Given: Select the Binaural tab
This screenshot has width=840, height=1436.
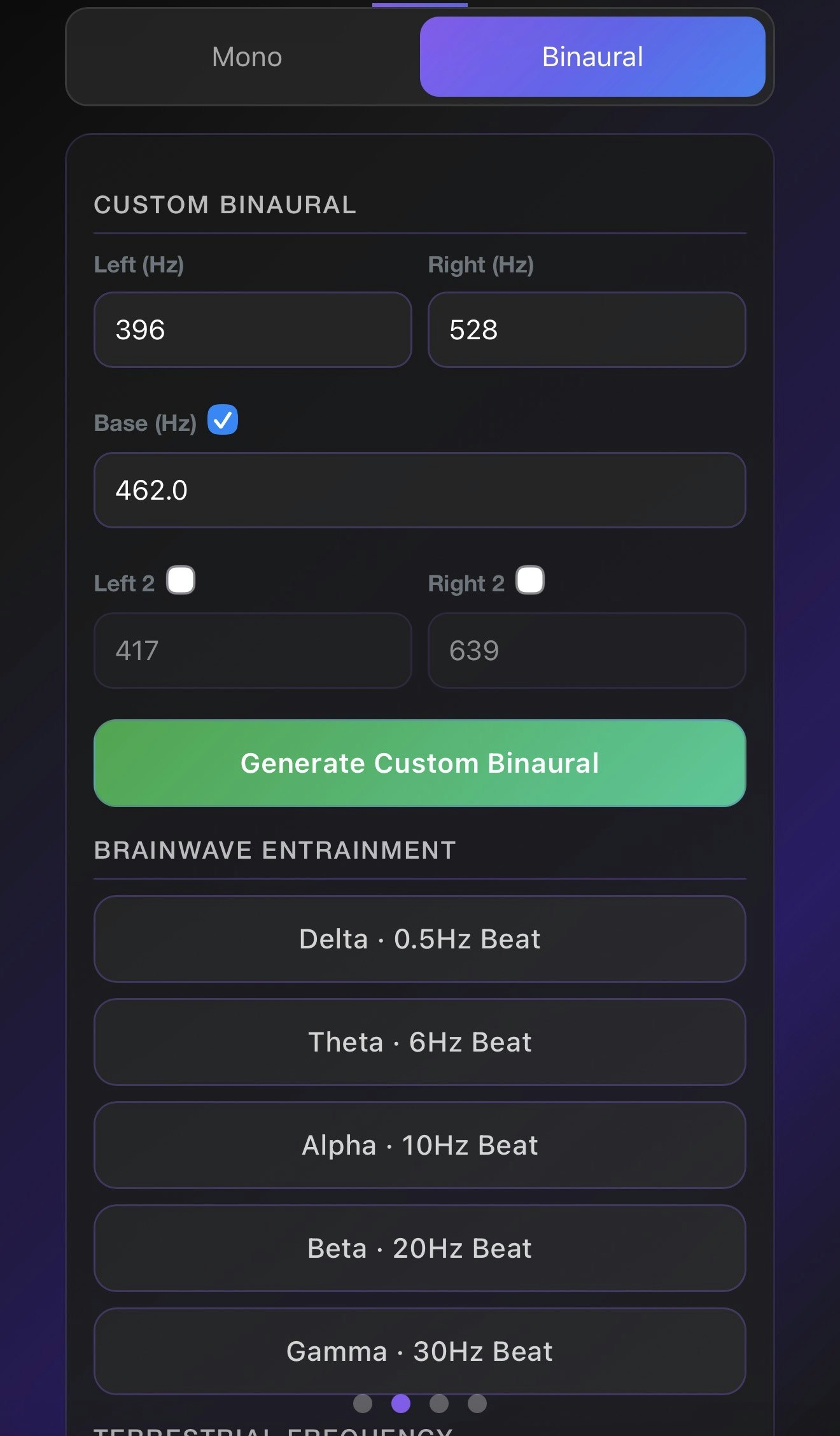Looking at the screenshot, I should coord(592,57).
